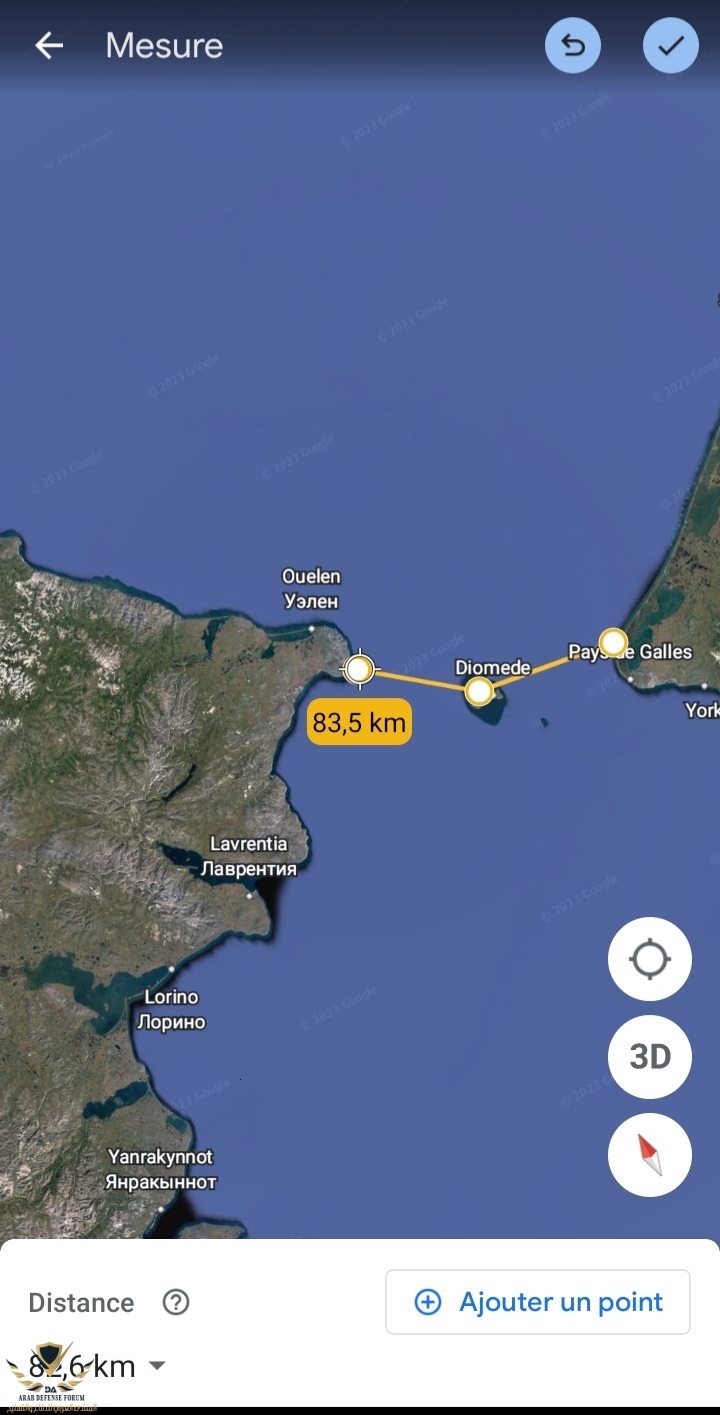
Task: Confirm the measurement with the checkmark
Action: tap(670, 46)
